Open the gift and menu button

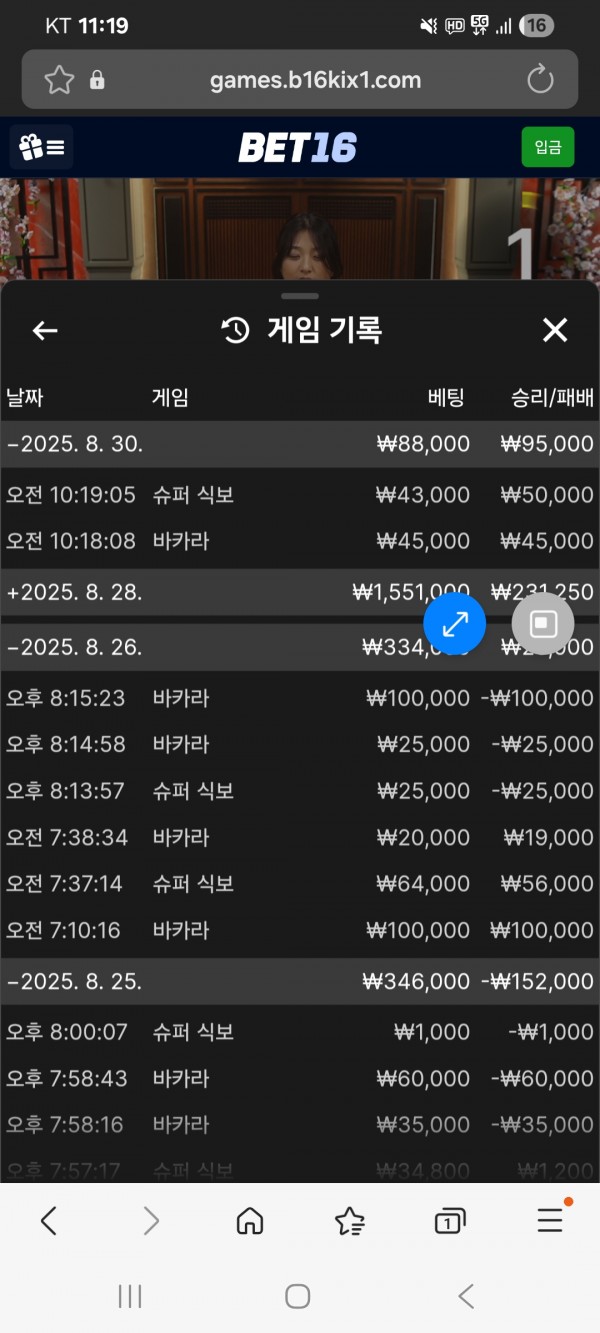click(42, 148)
